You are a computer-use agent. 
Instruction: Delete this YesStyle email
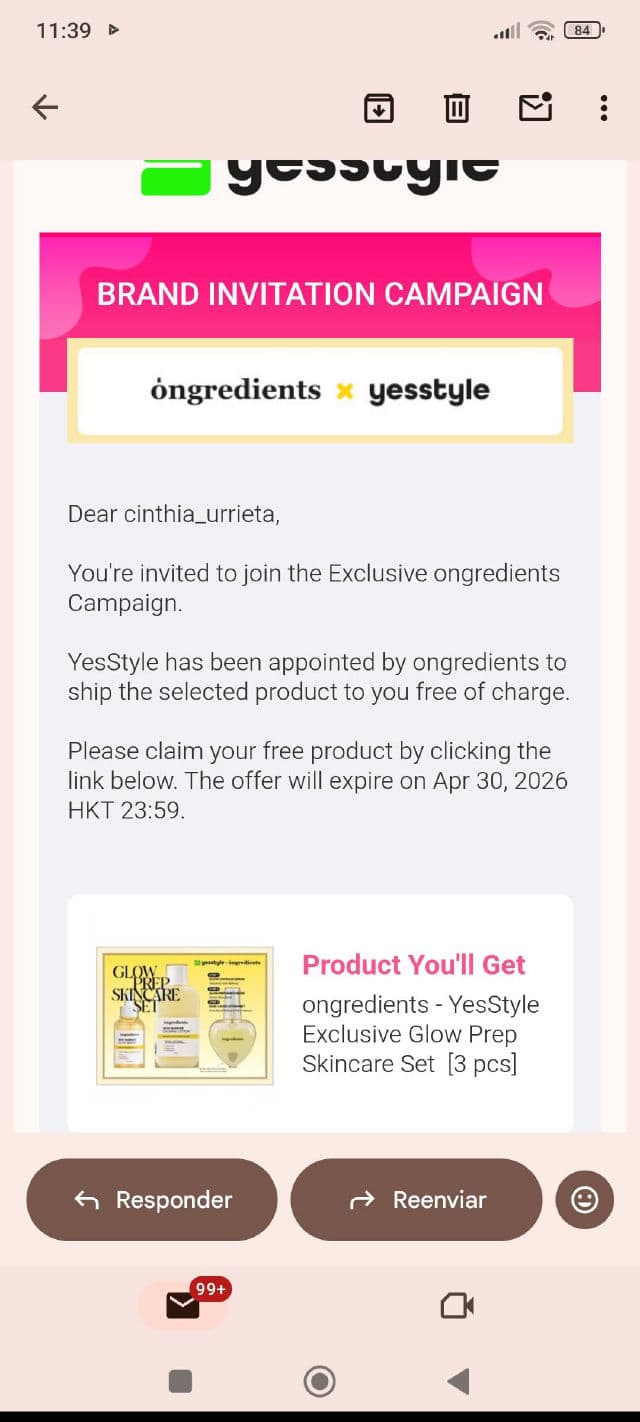pyautogui.click(x=457, y=107)
